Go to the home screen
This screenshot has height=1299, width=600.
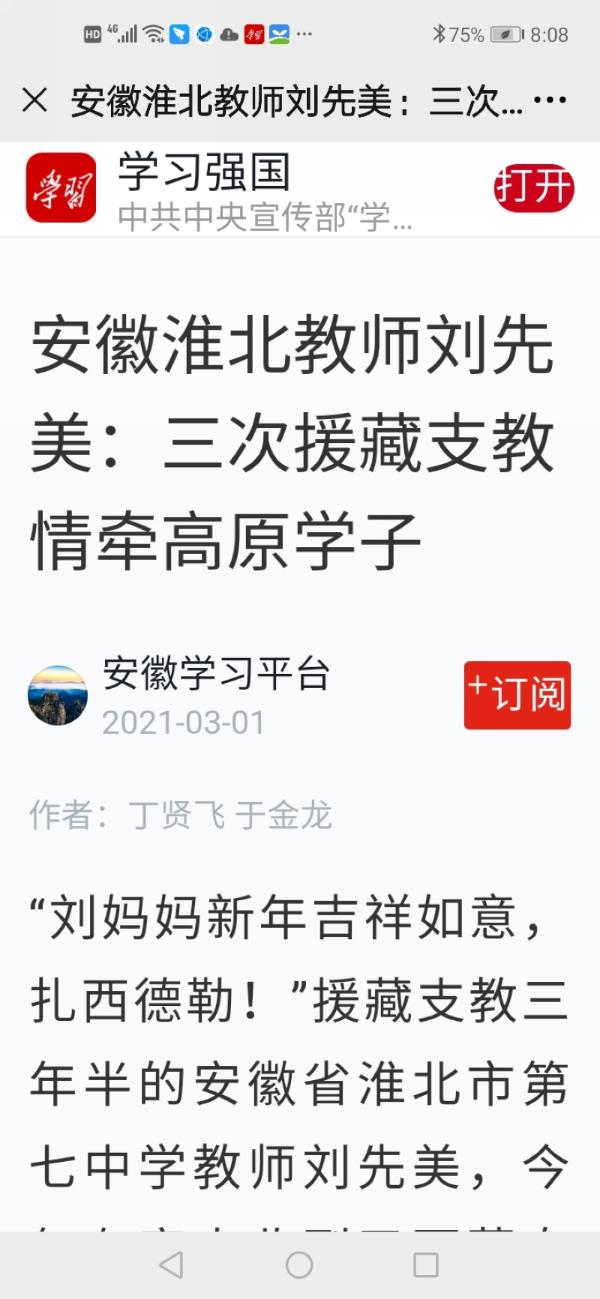[299, 1264]
